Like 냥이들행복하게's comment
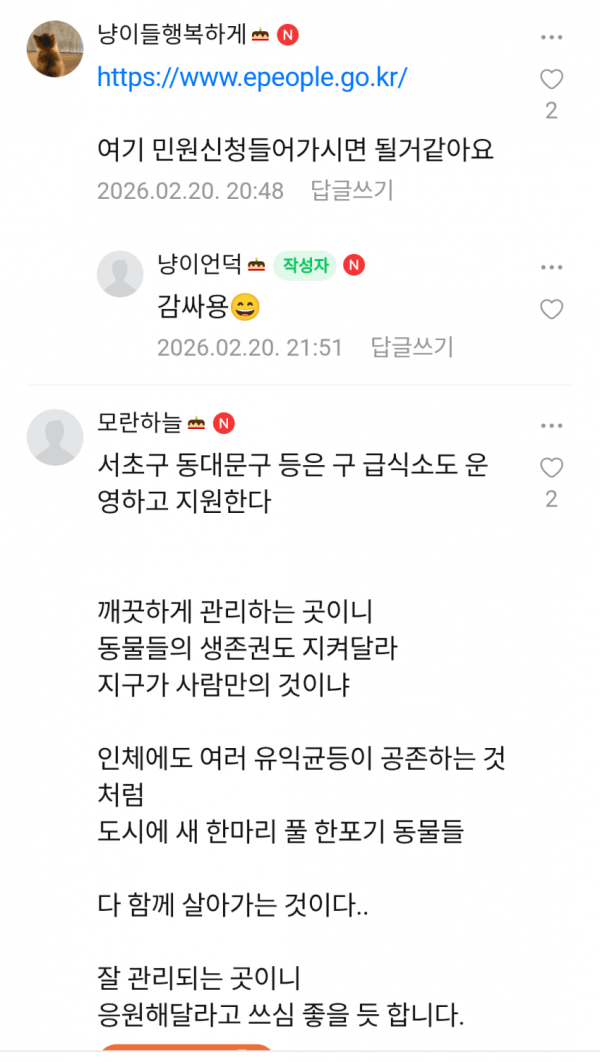 pyautogui.click(x=551, y=80)
